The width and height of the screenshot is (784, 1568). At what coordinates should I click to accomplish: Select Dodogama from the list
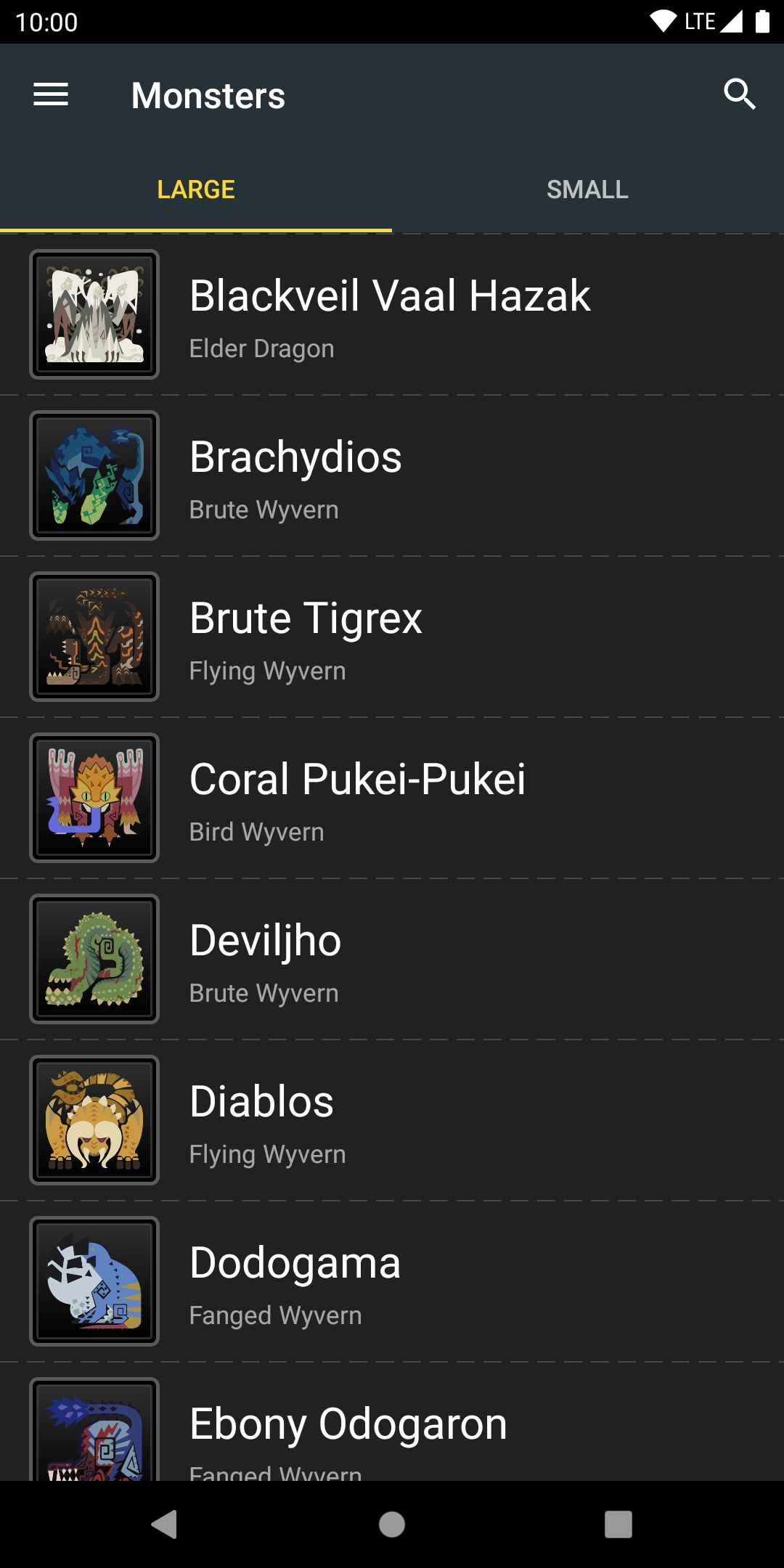coord(392,1281)
